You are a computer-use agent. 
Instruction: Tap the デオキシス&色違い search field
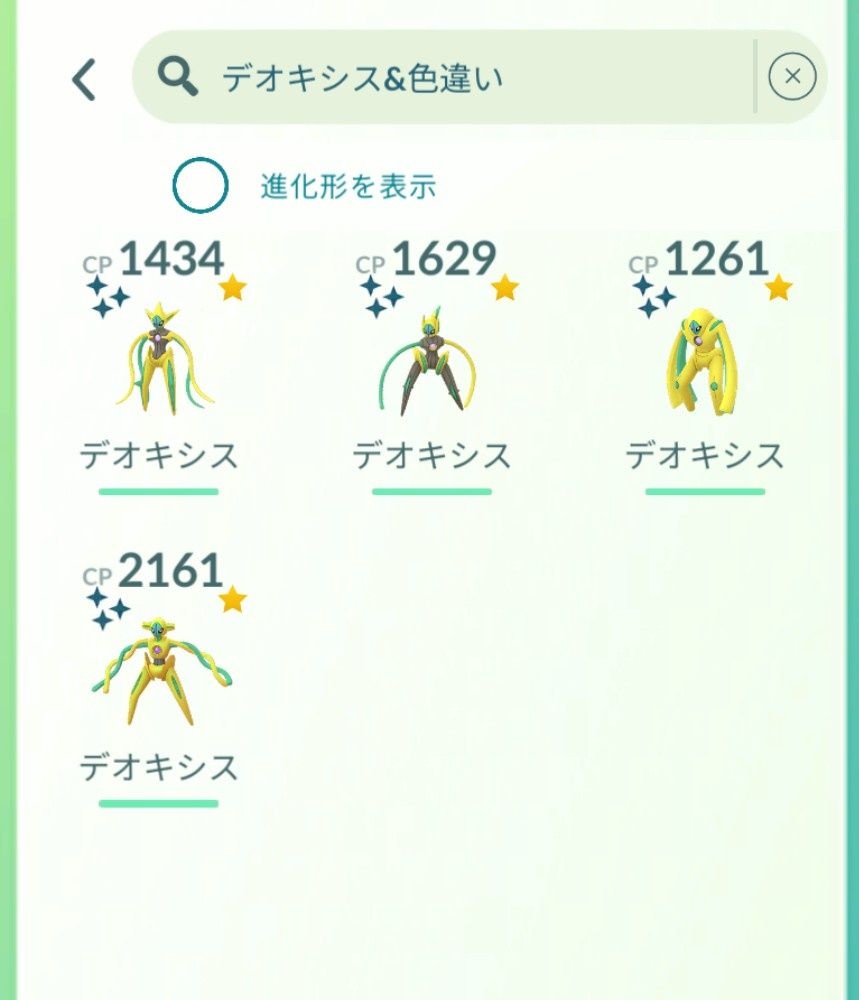[450, 77]
